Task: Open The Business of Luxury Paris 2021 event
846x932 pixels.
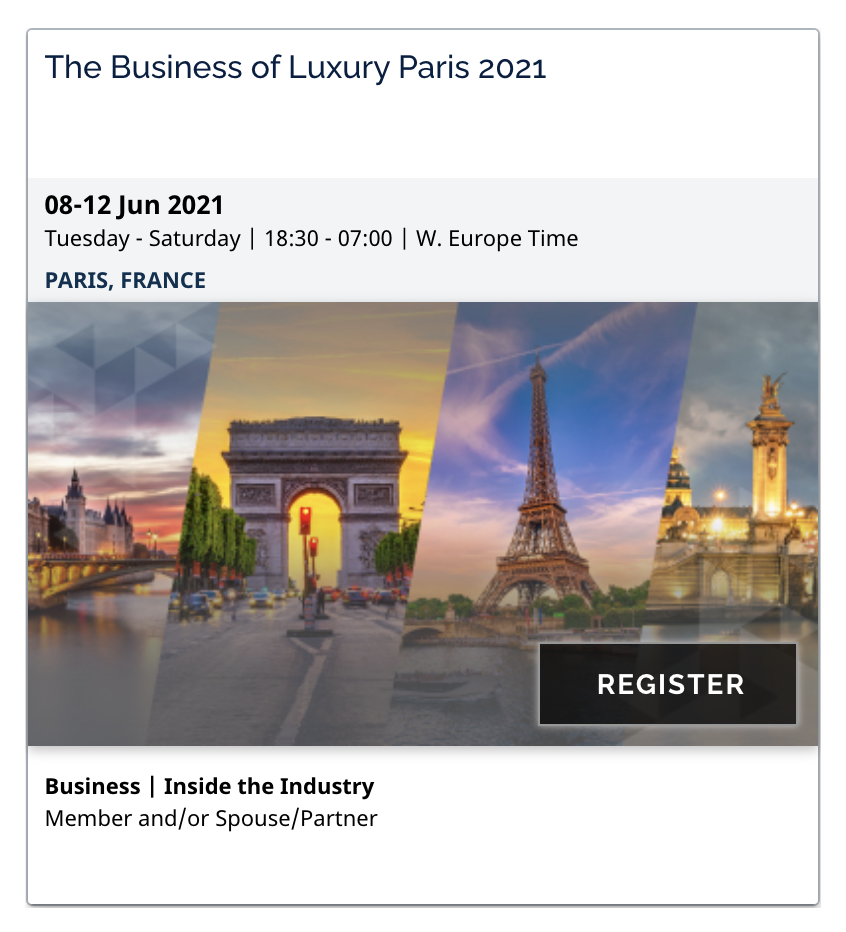Action: 296,68
